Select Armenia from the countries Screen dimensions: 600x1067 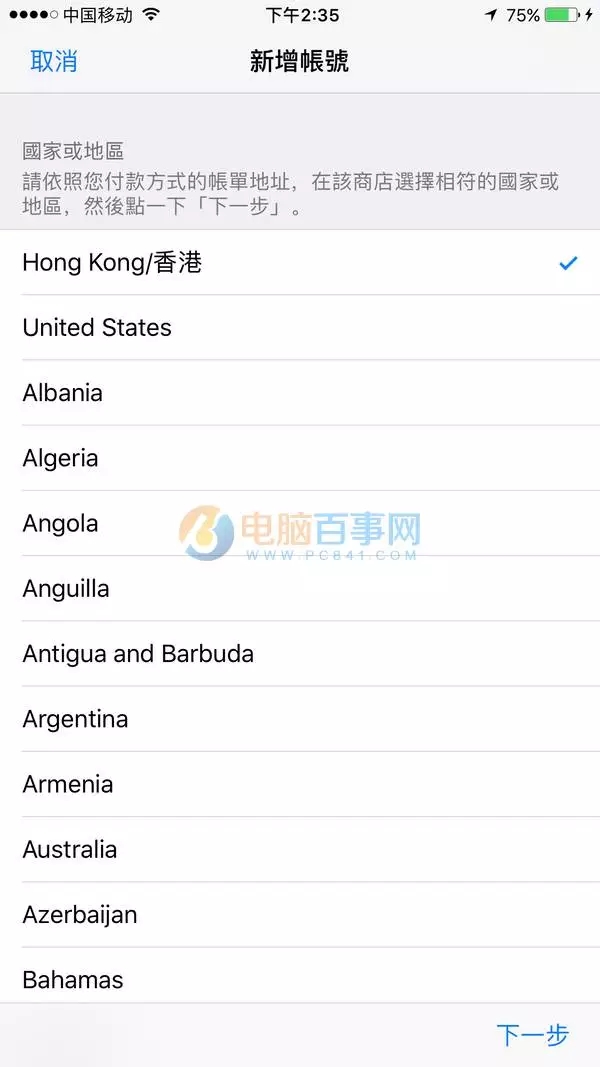[x=68, y=784]
